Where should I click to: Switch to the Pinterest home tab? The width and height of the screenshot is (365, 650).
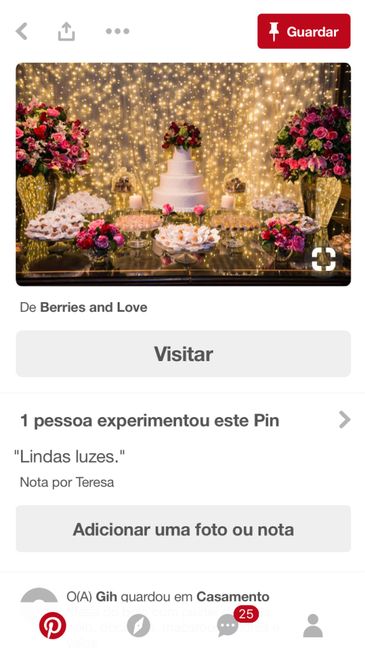click(53, 625)
